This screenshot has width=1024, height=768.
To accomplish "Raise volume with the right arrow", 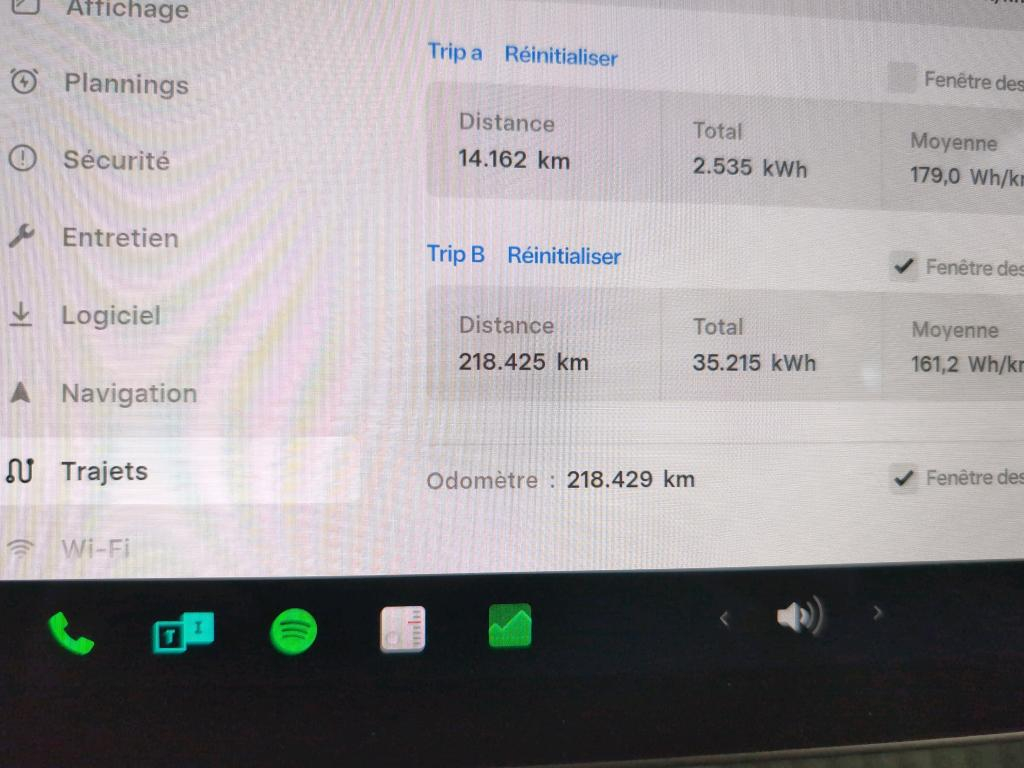I will pyautogui.click(x=878, y=612).
